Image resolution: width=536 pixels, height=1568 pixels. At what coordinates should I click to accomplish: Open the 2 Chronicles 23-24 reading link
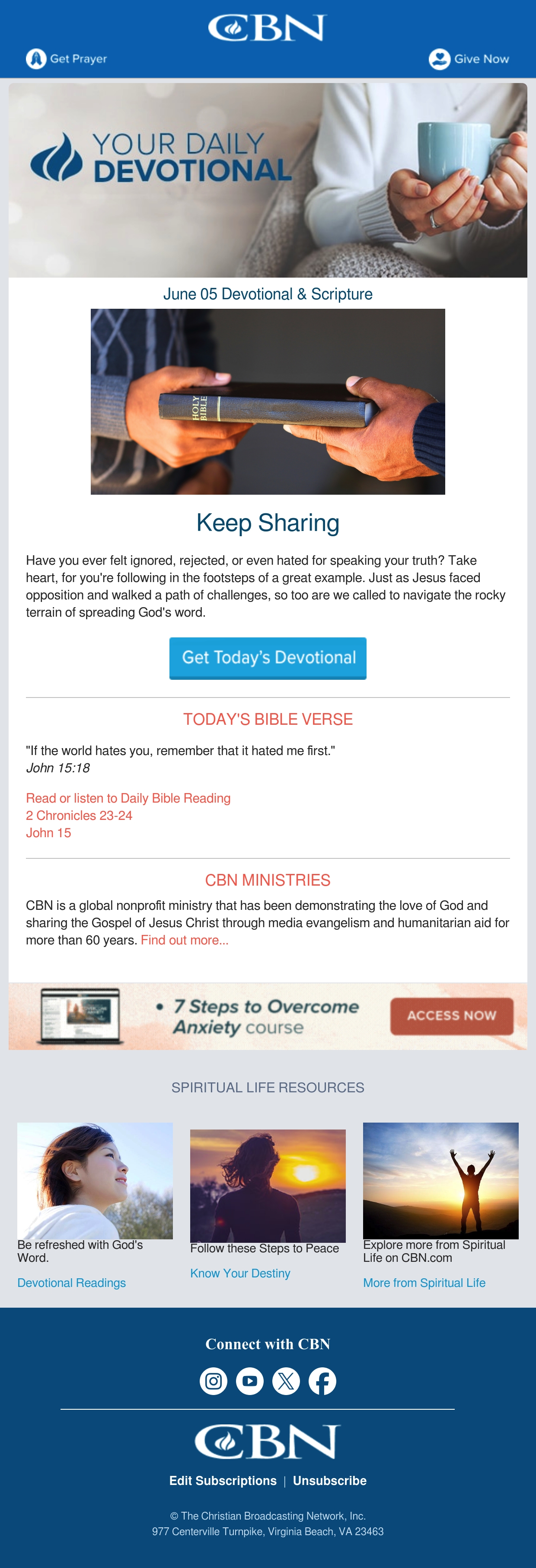pyautogui.click(x=79, y=816)
